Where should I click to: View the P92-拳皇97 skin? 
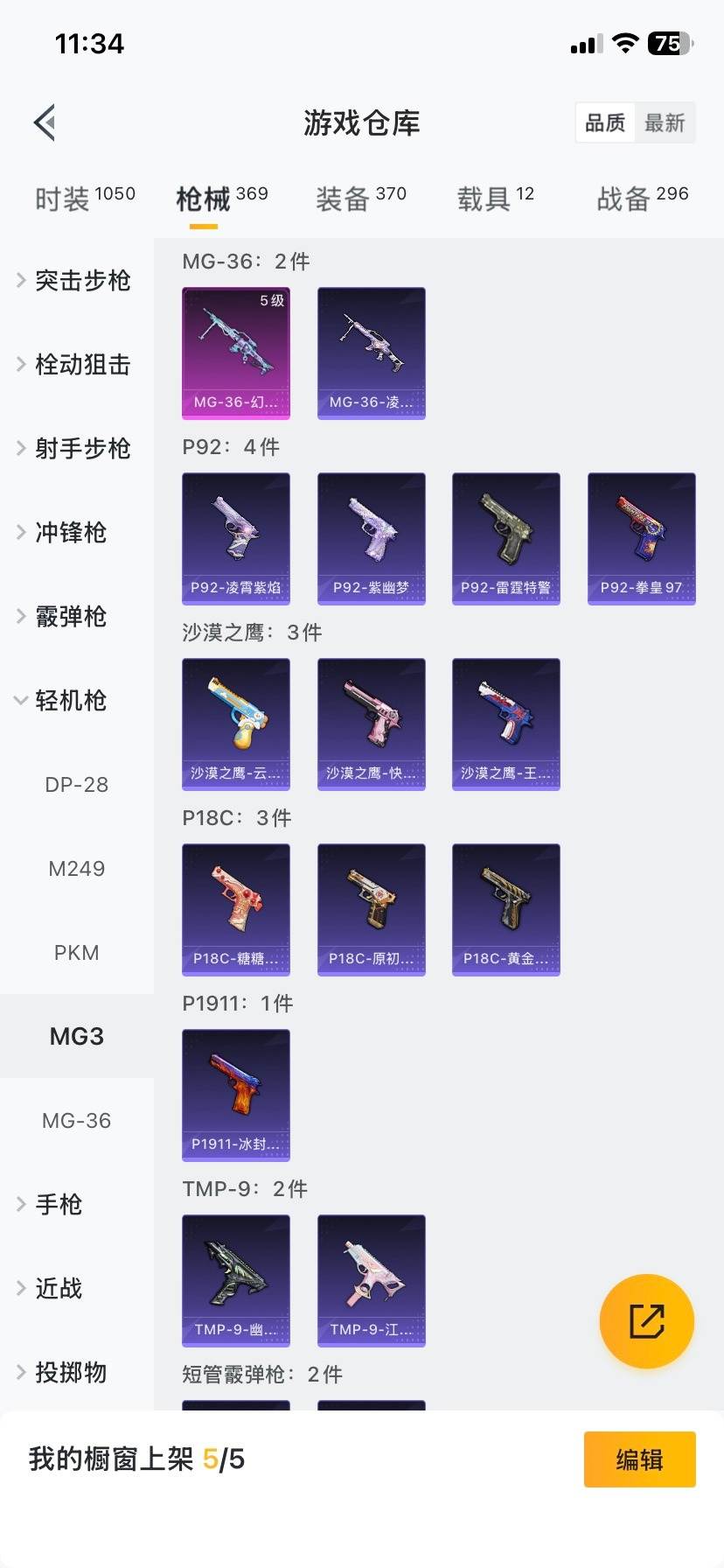[x=641, y=539]
